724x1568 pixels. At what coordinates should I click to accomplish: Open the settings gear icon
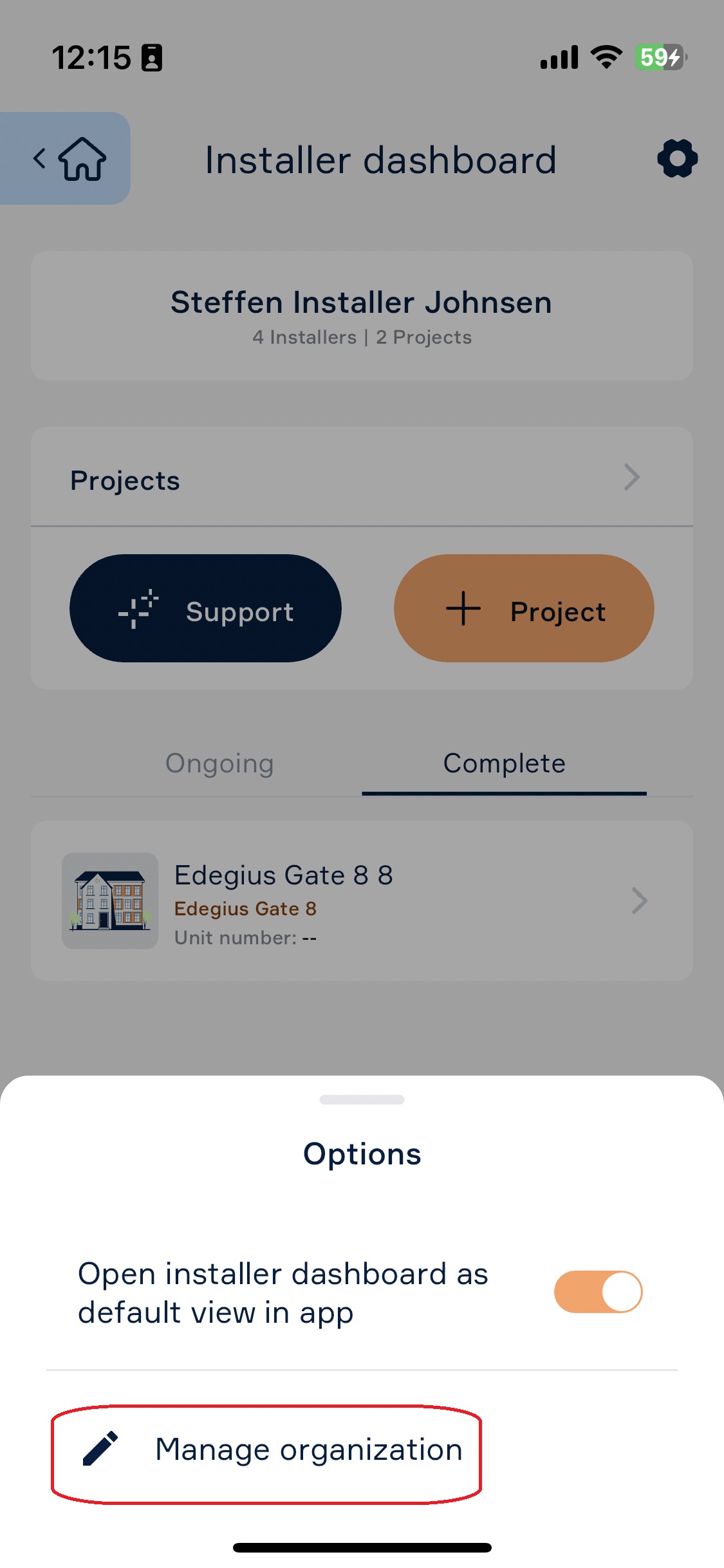(677, 158)
